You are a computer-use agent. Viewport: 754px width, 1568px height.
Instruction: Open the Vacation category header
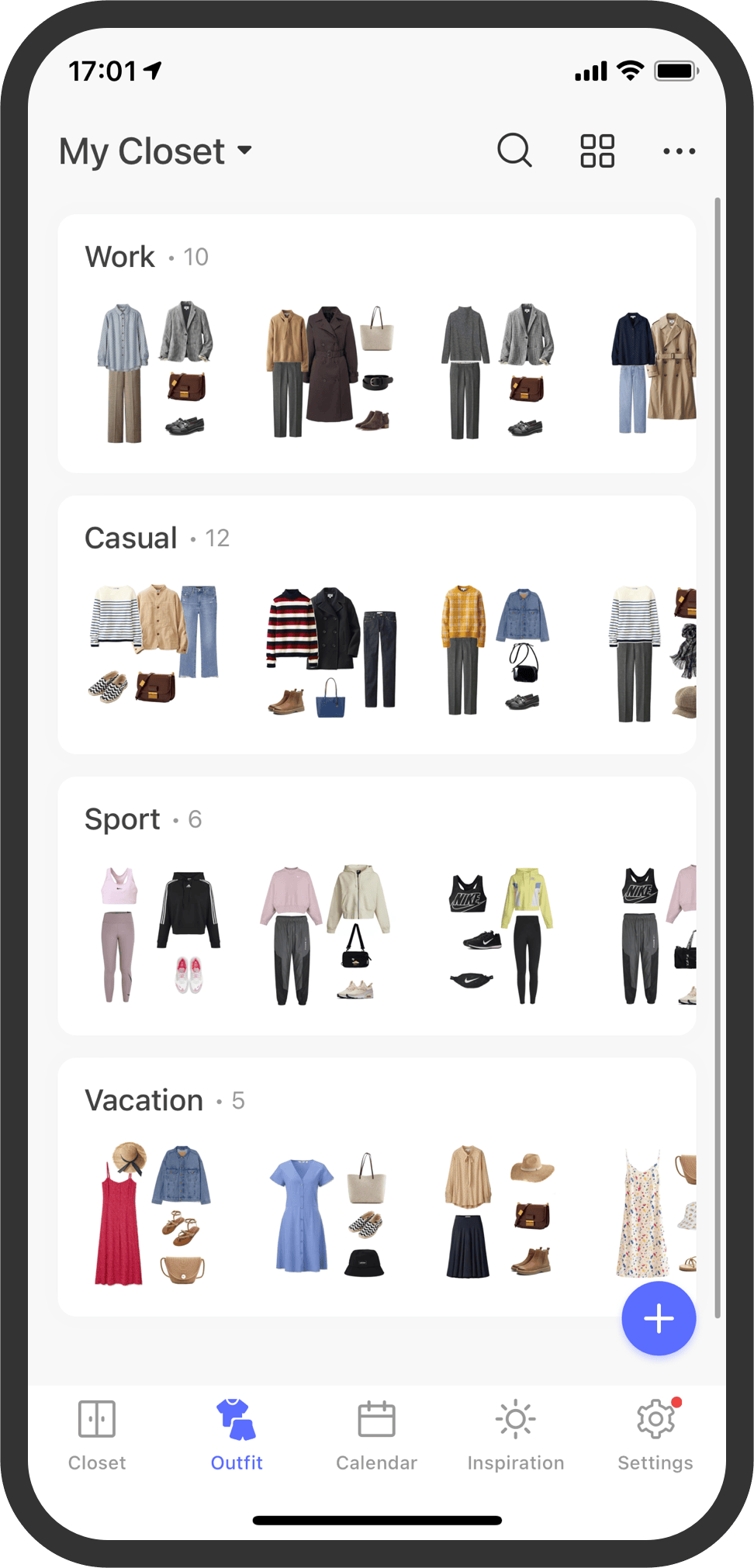click(144, 1099)
